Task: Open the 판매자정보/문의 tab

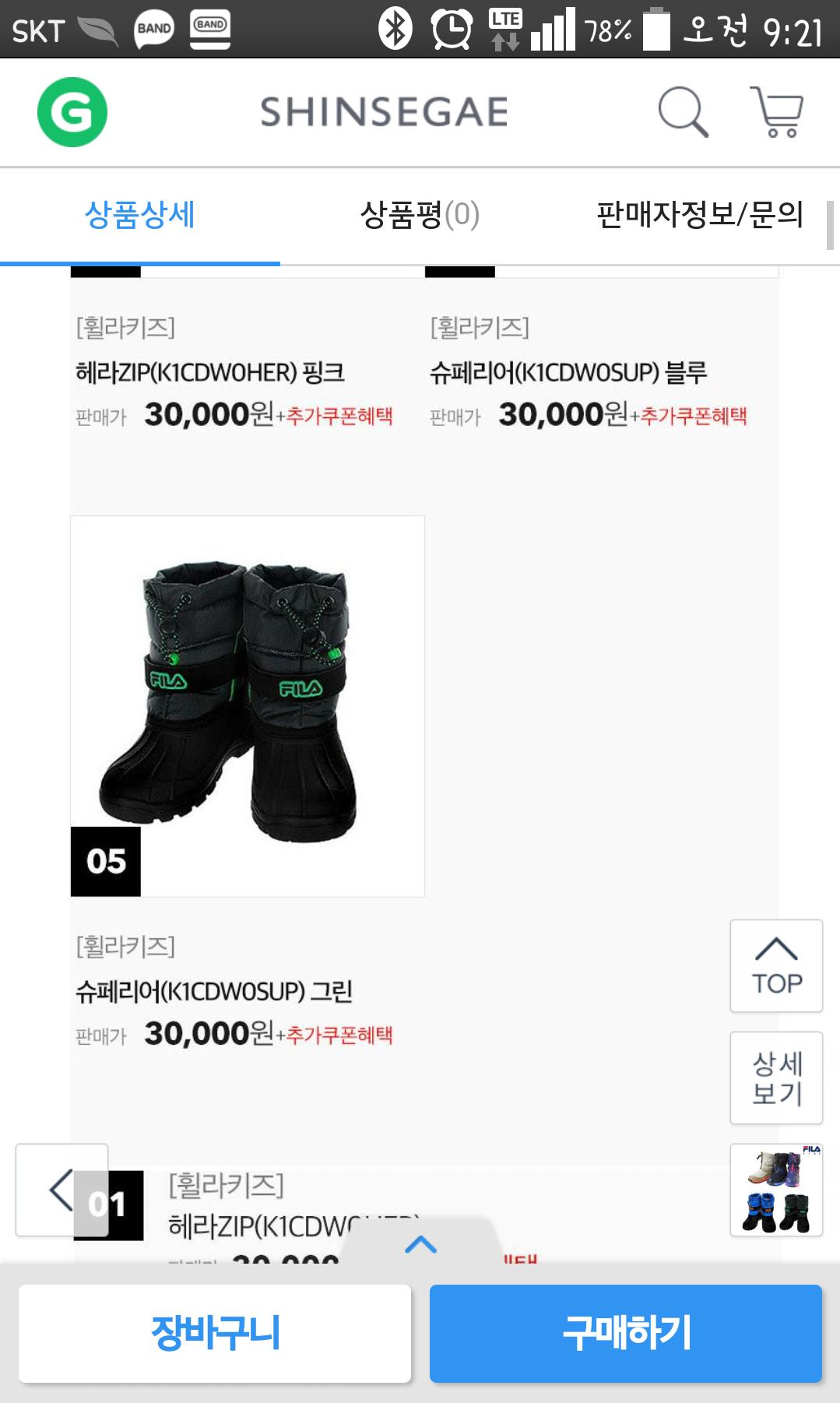Action: [x=699, y=215]
